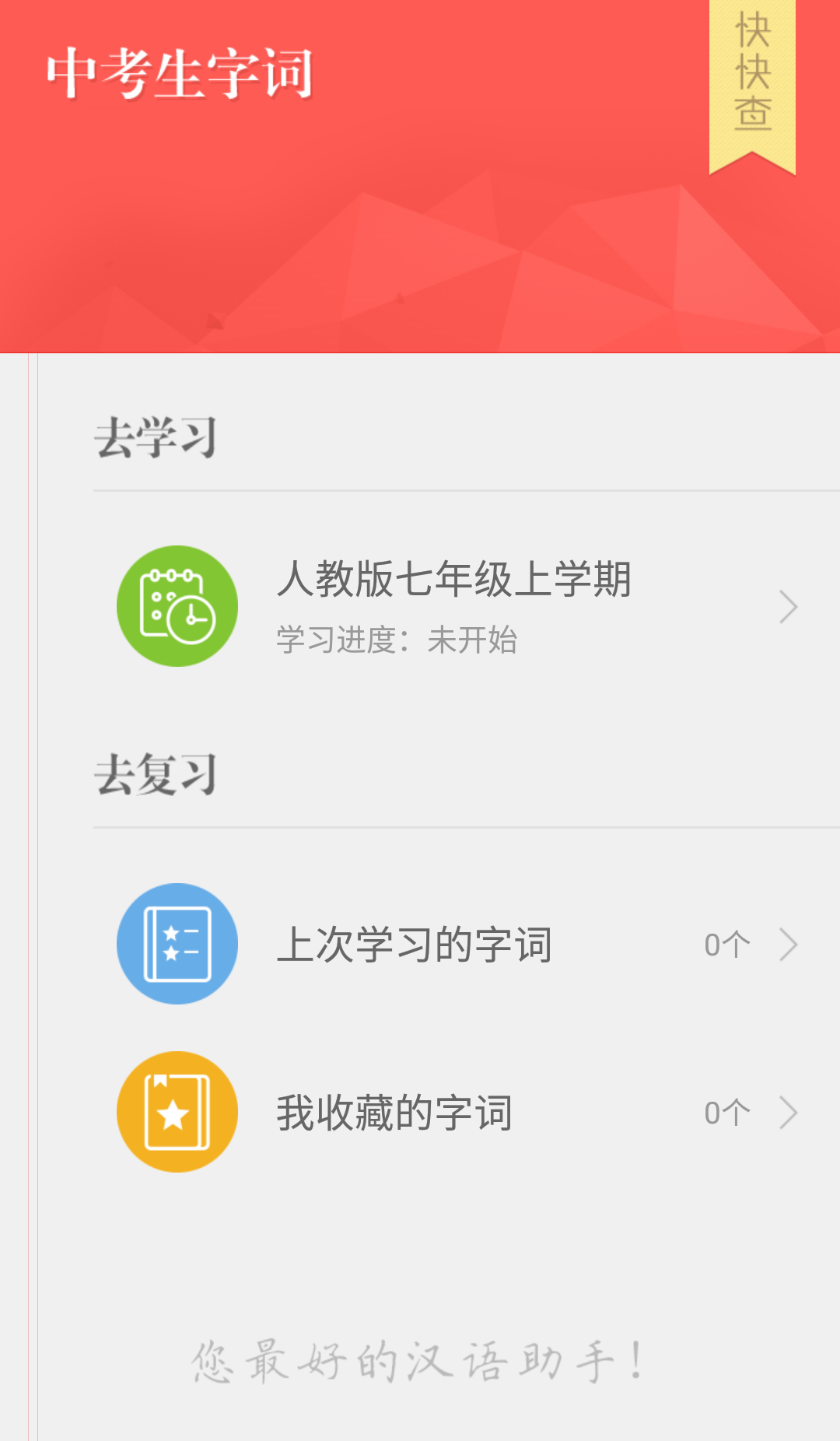Open 我收藏的字词 favorites list

tap(455, 1112)
